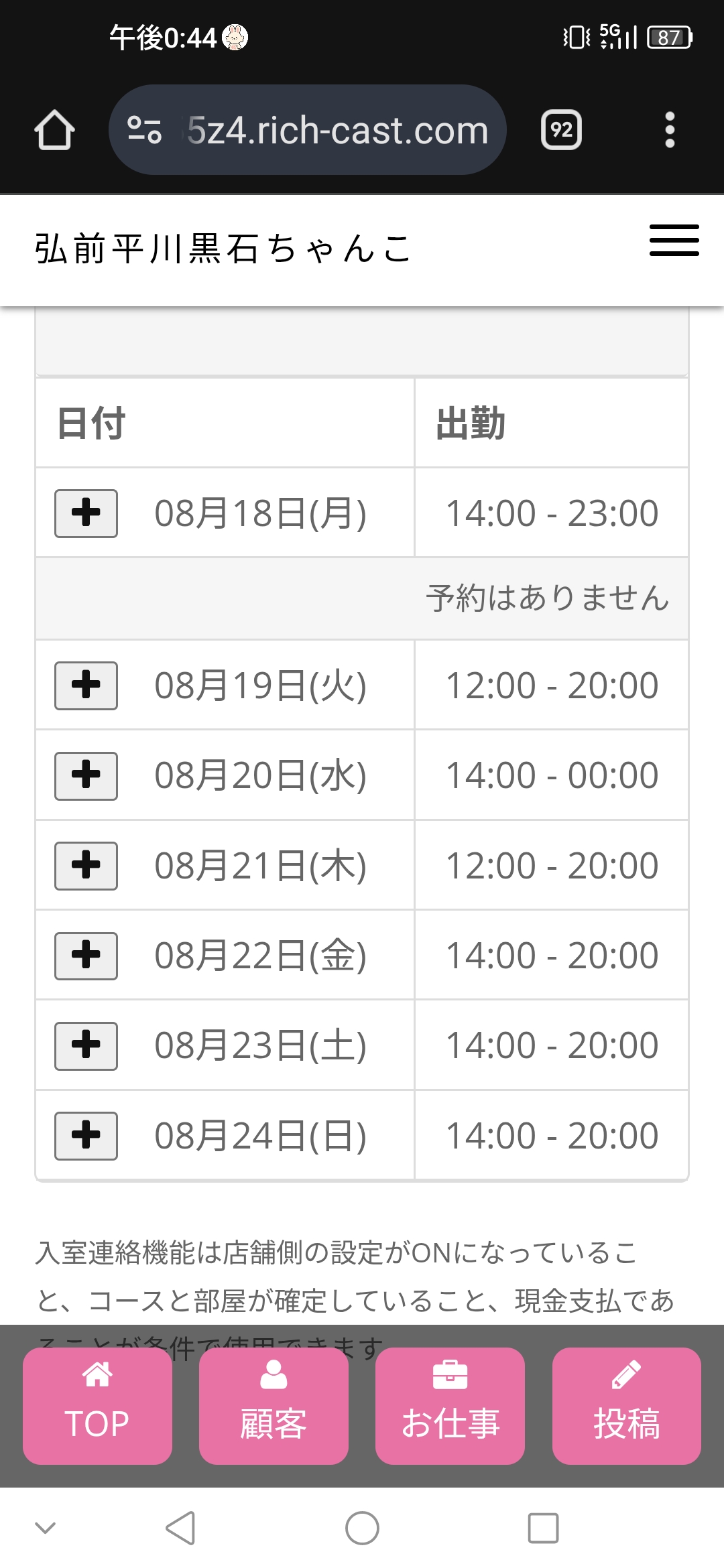Open the お仕事 section
This screenshot has height=1568, width=724.
[x=450, y=1406]
